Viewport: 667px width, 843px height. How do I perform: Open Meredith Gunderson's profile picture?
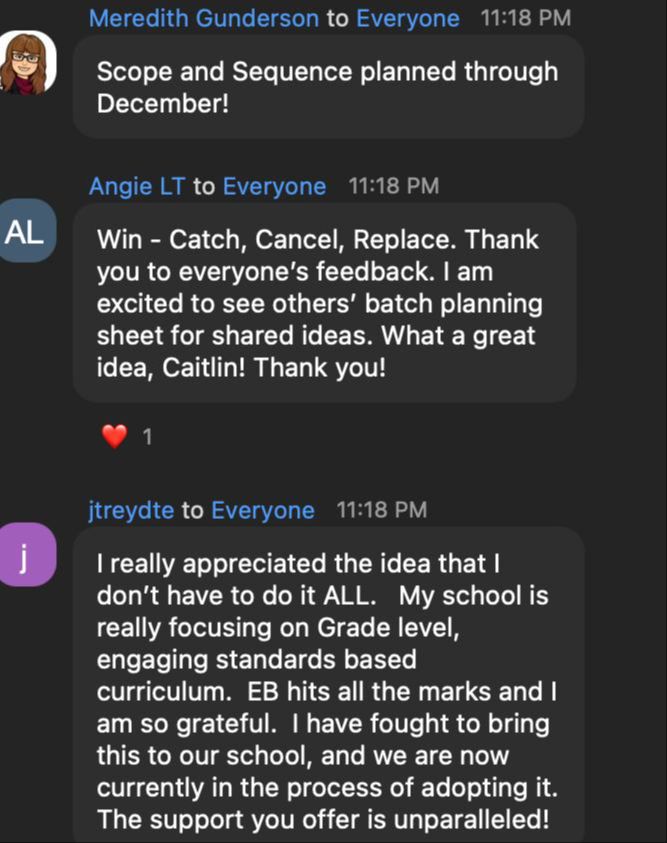(27, 62)
